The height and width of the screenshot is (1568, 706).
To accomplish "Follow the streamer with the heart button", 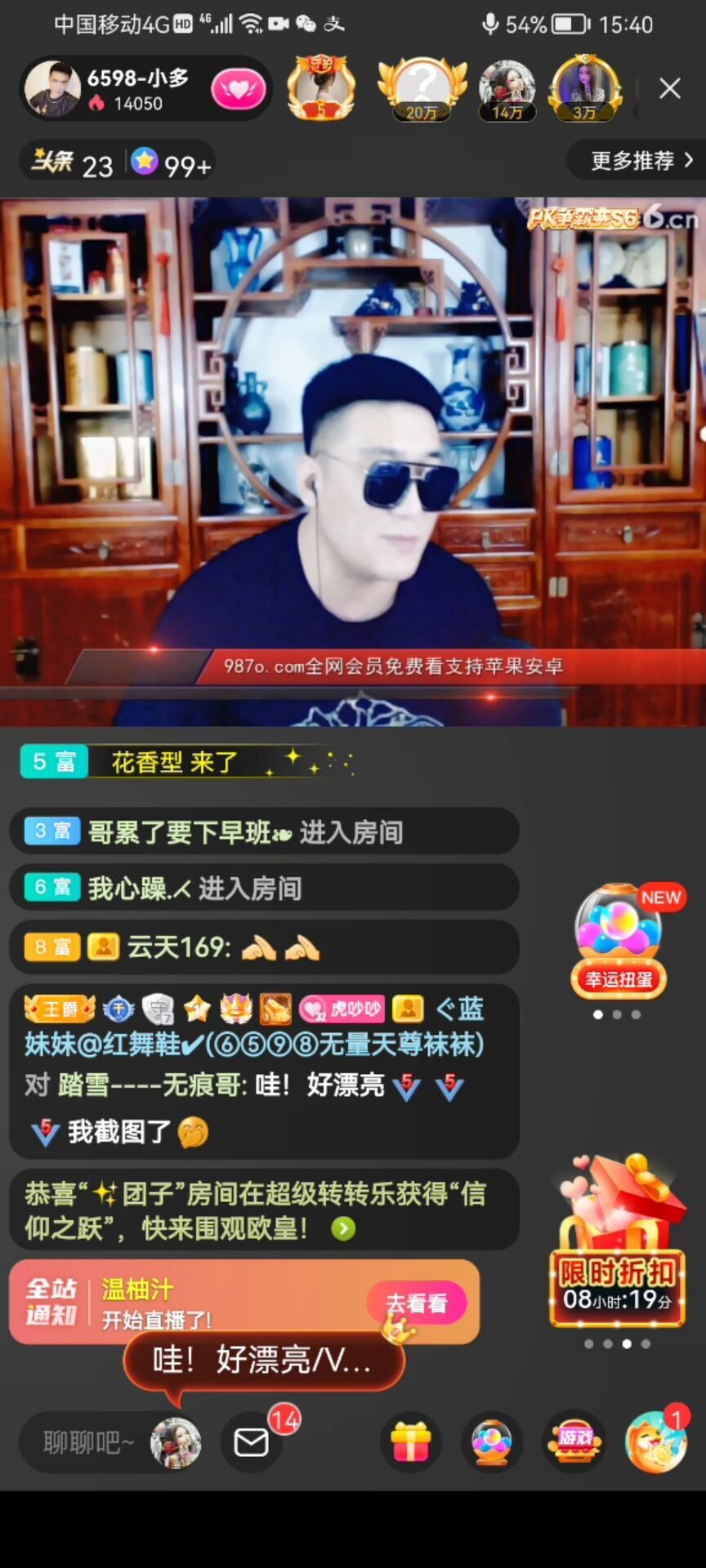I will [238, 90].
